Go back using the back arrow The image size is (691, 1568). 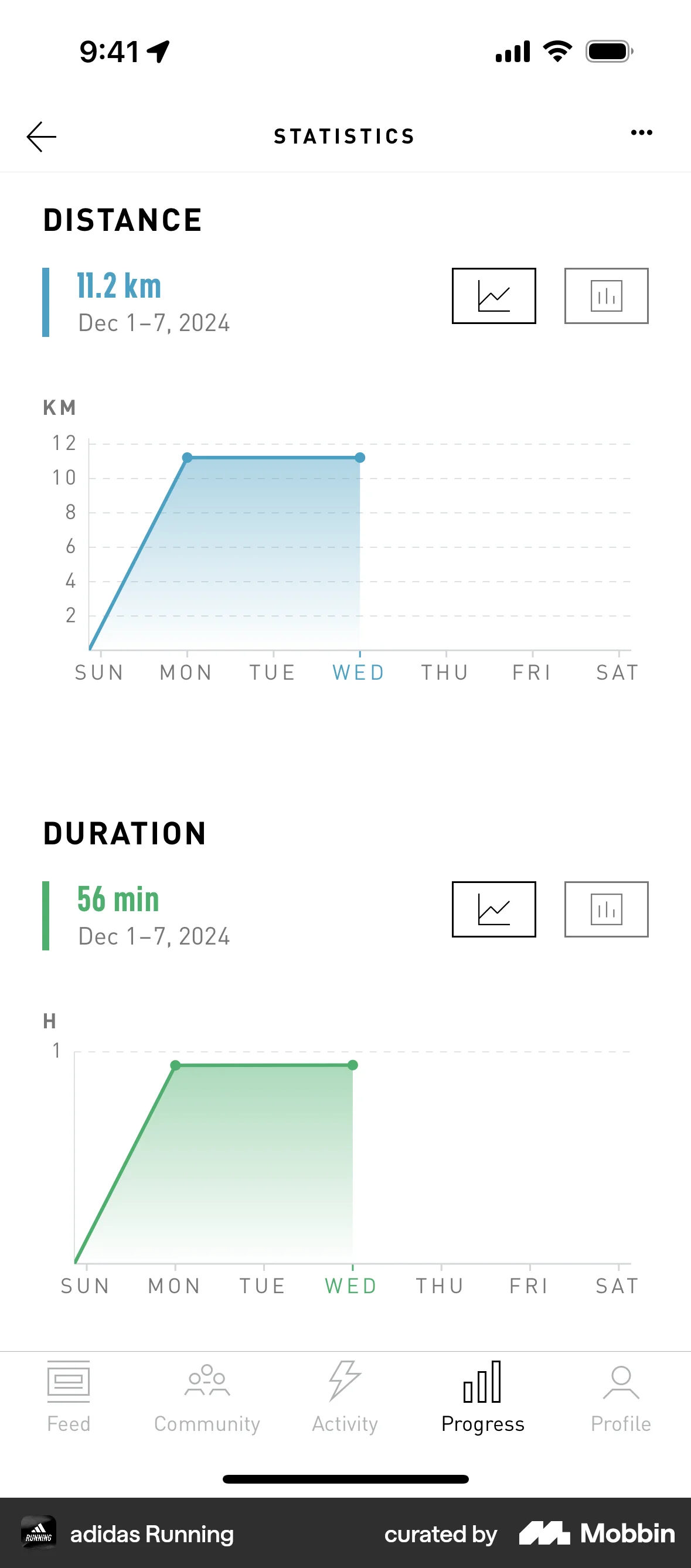pos(41,135)
